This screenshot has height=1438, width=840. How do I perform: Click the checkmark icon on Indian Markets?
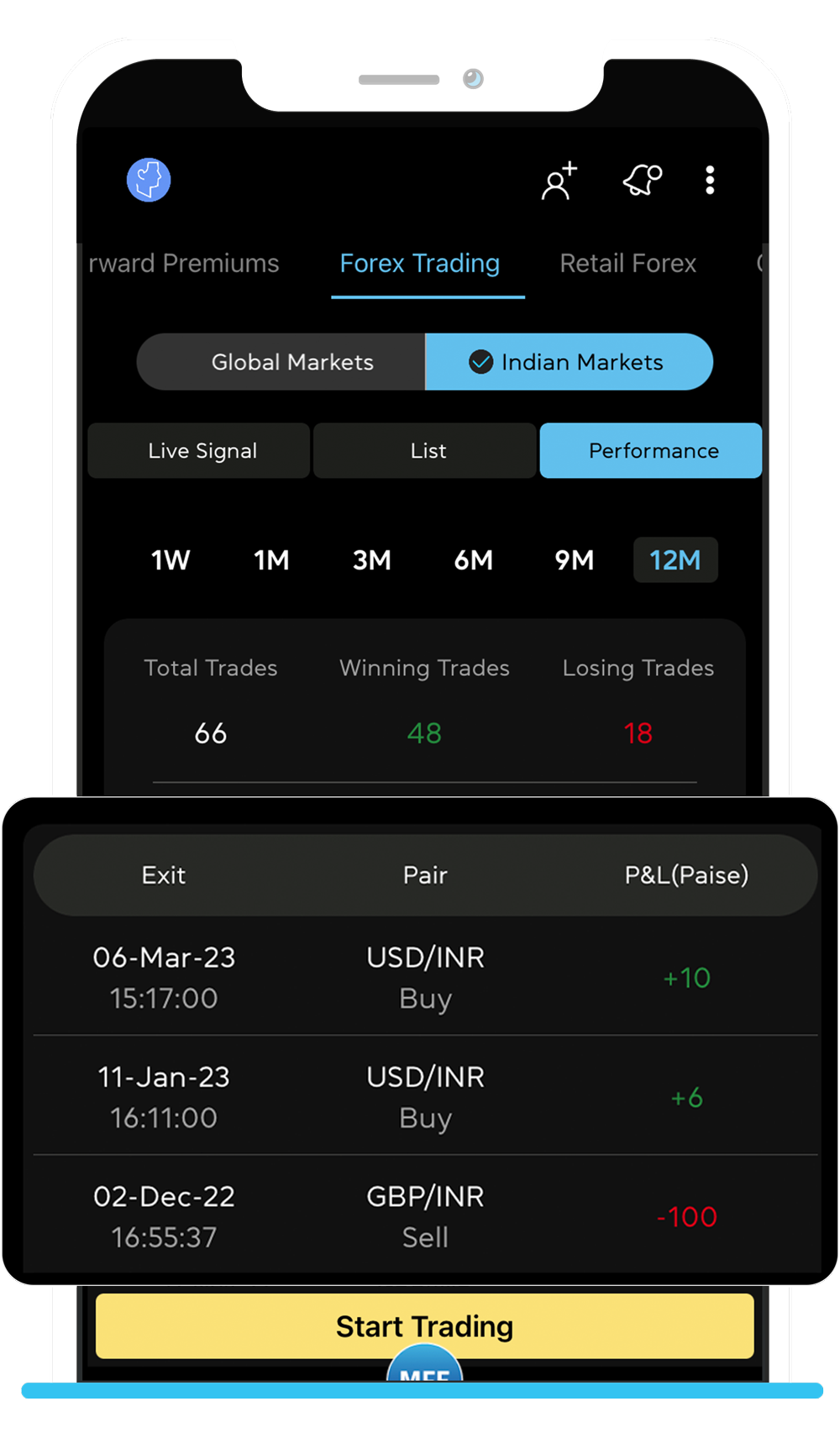(x=480, y=361)
